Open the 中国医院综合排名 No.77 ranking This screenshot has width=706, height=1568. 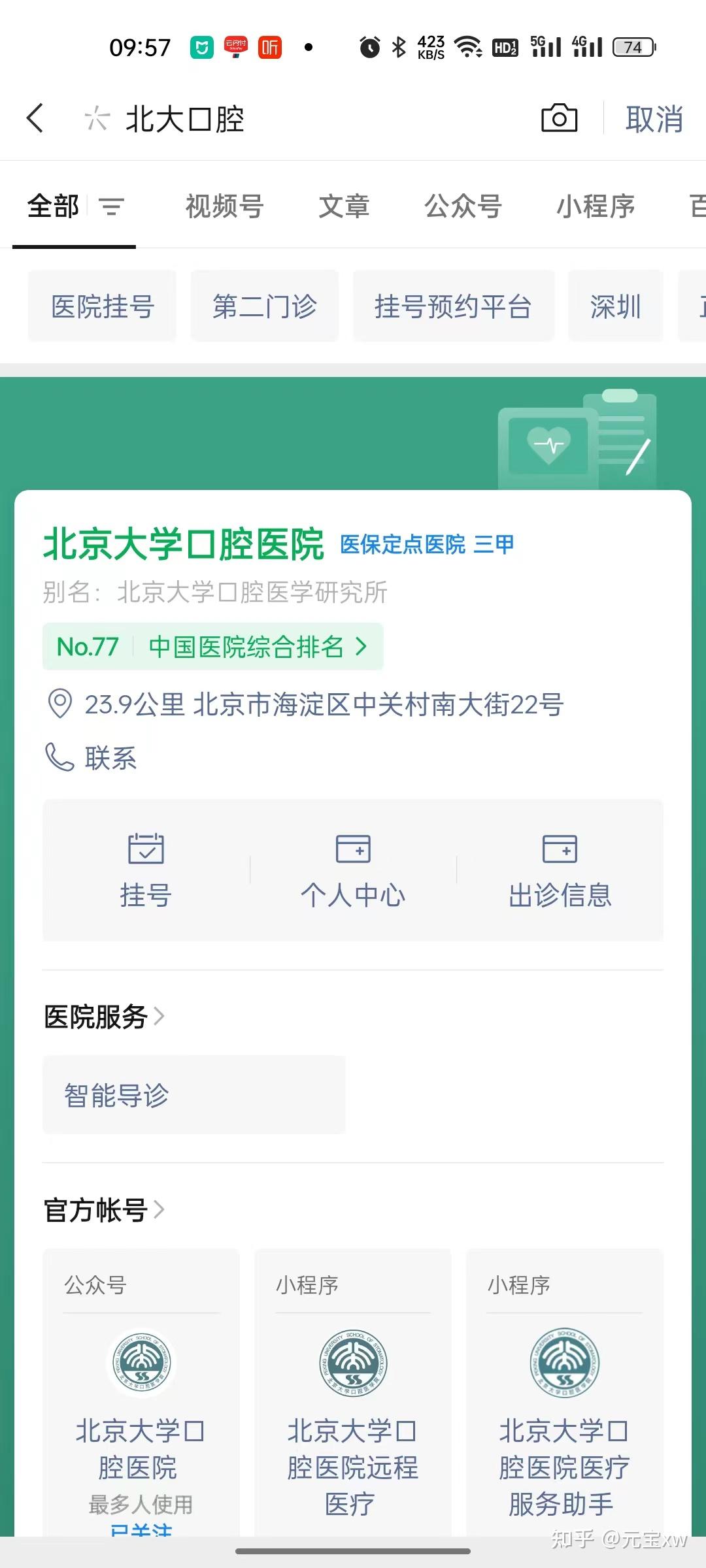pyautogui.click(x=211, y=647)
